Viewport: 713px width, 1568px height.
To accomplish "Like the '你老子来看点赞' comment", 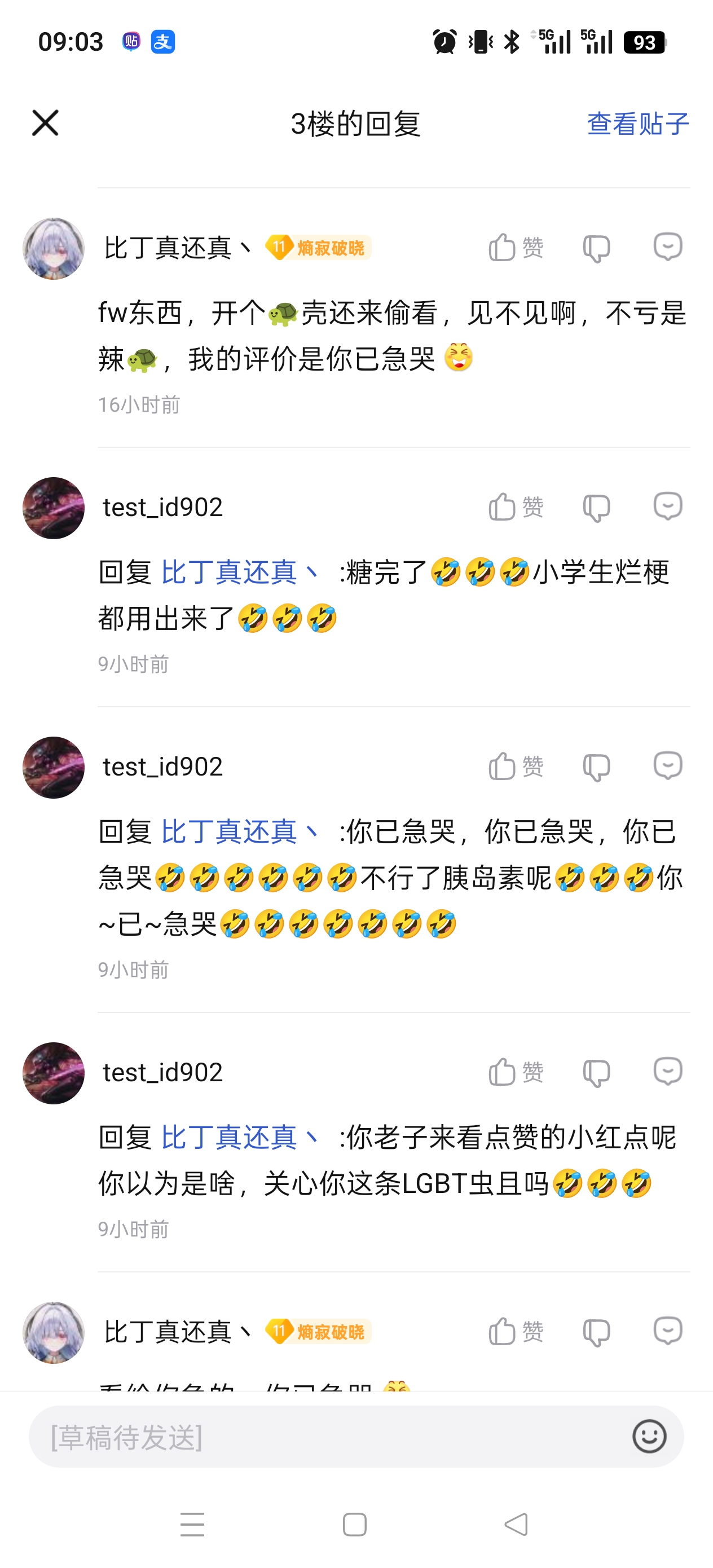I will (514, 1072).
